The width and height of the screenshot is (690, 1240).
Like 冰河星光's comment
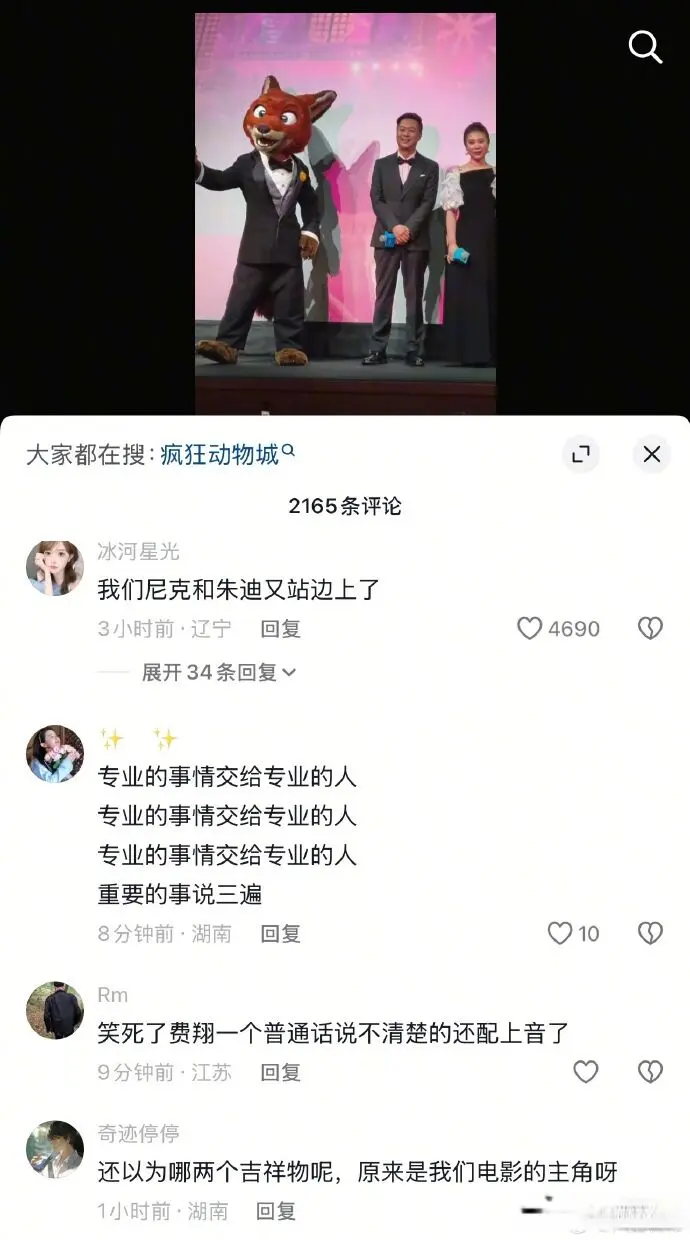click(530, 628)
